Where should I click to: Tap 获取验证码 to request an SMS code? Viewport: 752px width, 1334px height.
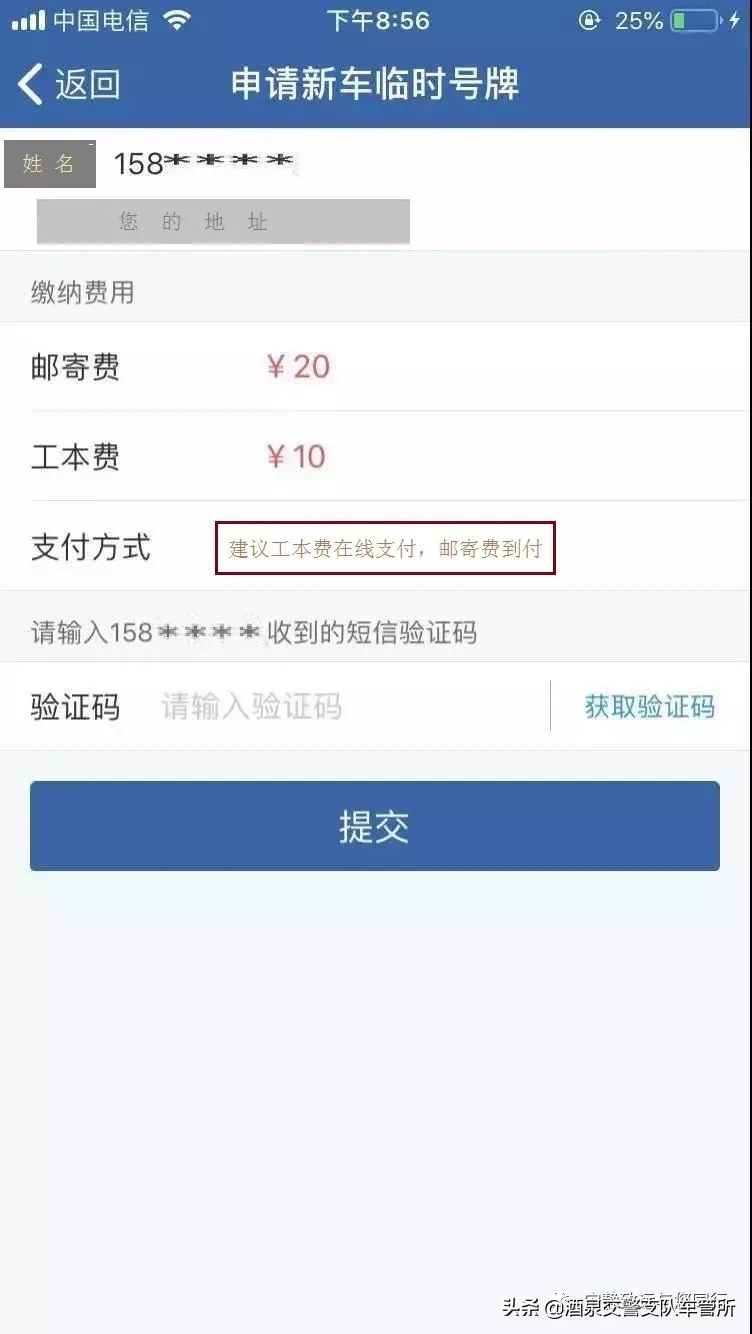click(648, 707)
